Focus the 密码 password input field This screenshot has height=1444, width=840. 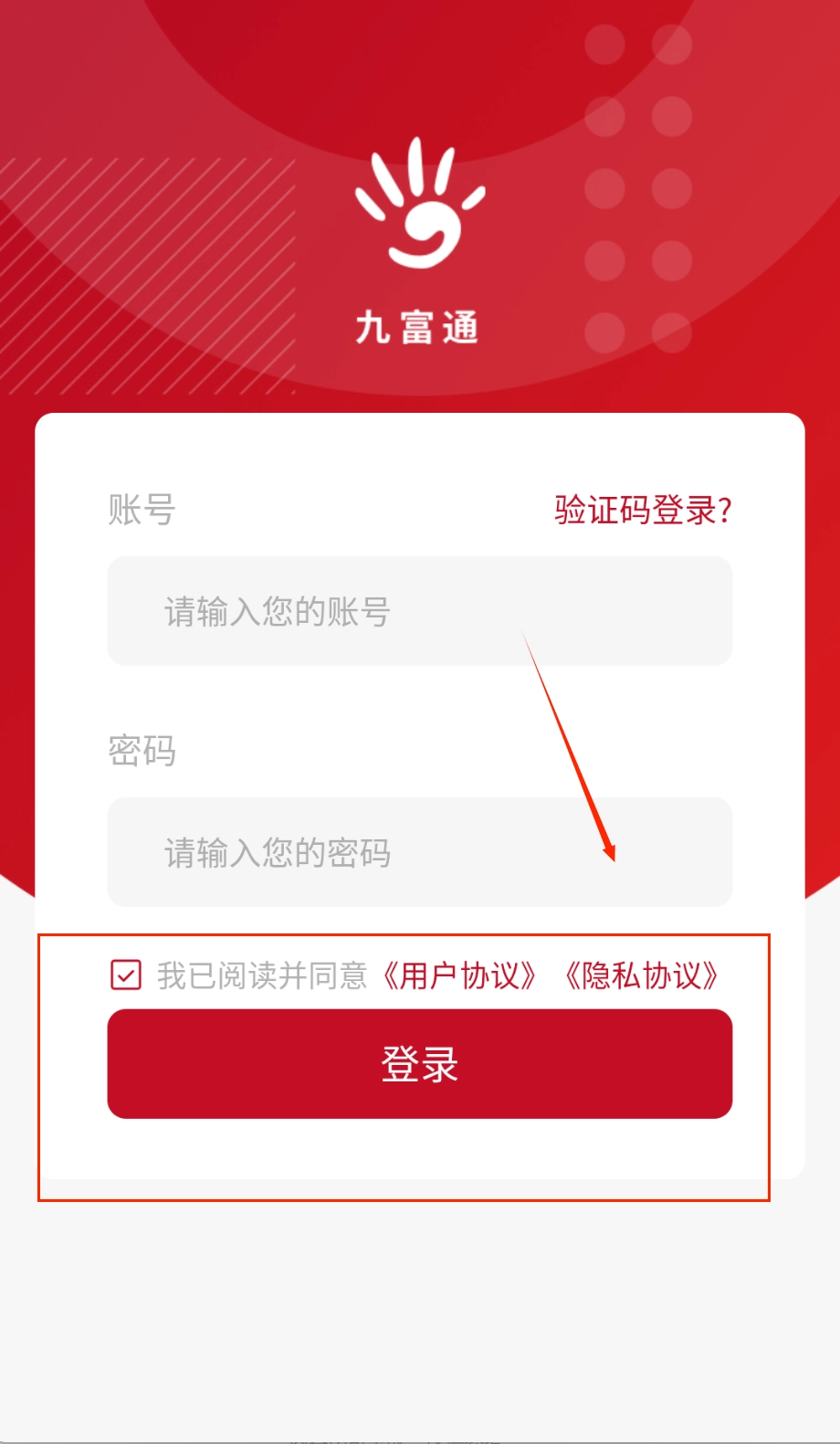click(x=420, y=852)
